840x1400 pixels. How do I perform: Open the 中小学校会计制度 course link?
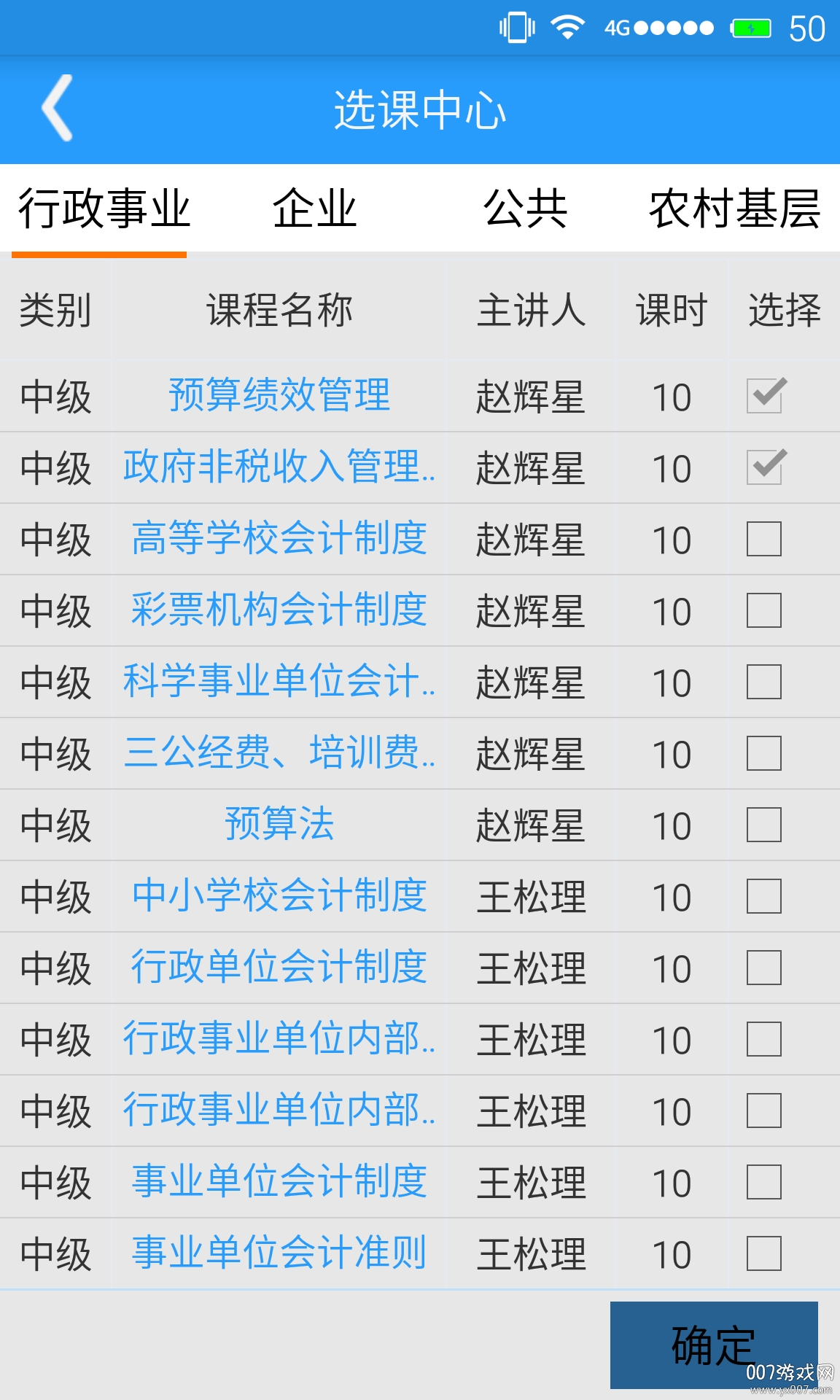click(x=279, y=895)
